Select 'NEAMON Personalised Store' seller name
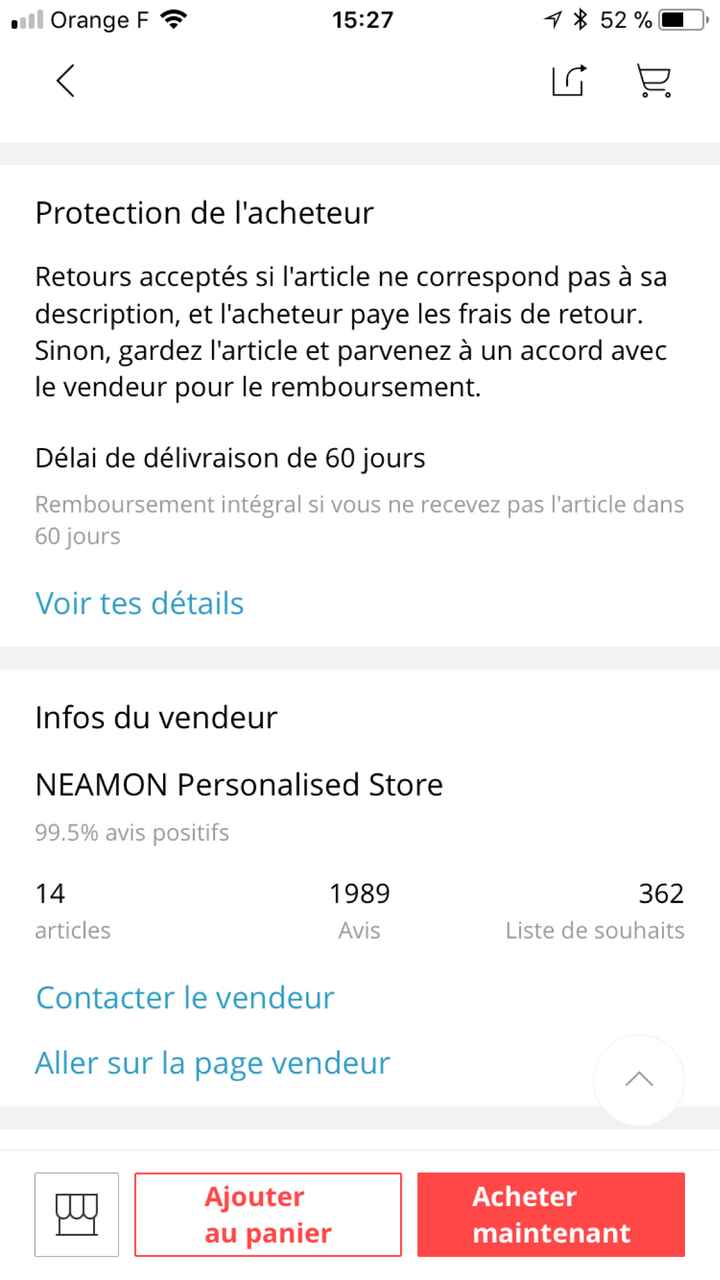Image resolution: width=720 pixels, height=1280 pixels. point(238,784)
